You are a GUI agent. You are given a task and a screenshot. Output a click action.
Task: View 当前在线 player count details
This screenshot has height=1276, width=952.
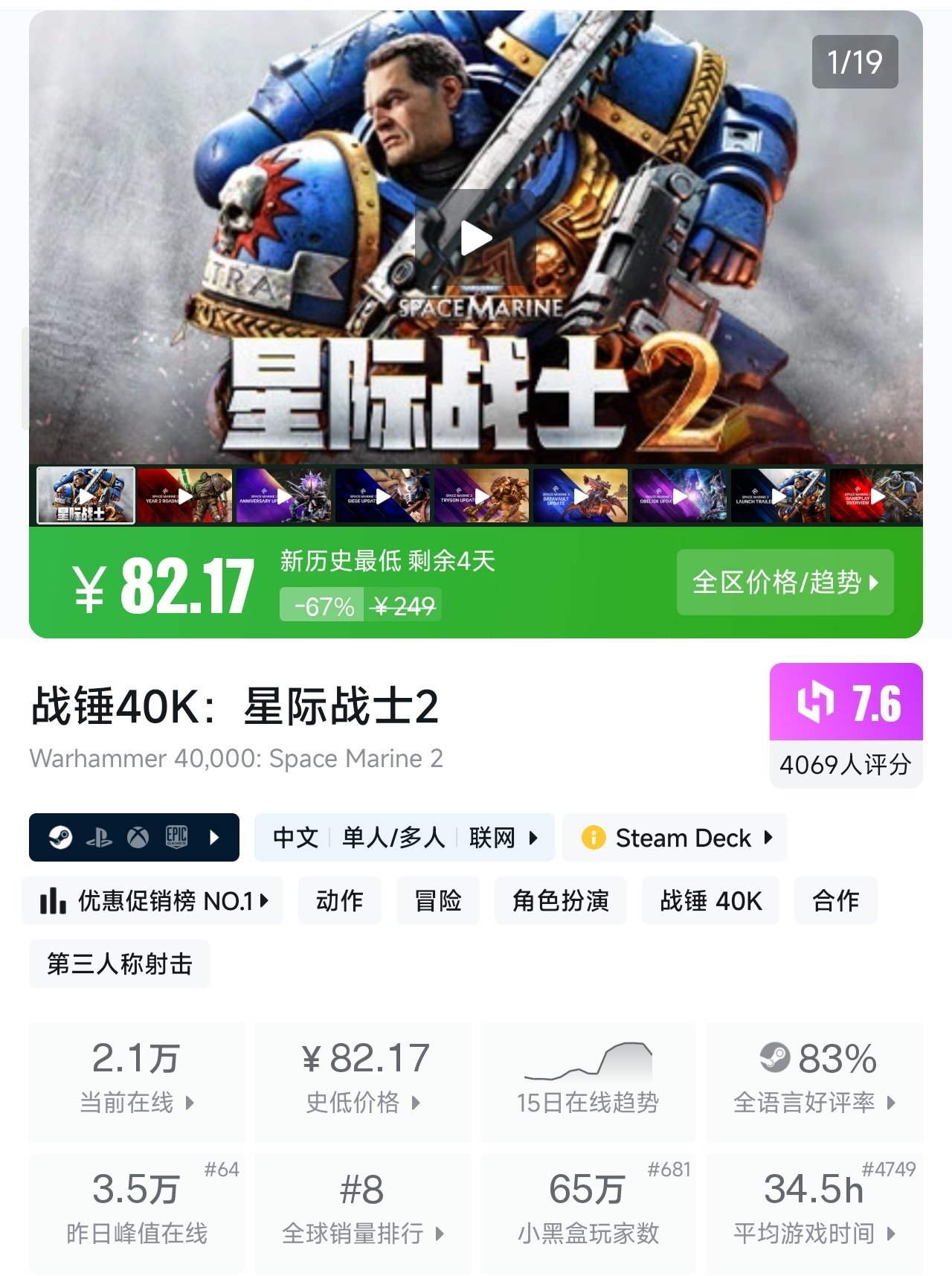pyautogui.click(x=137, y=1083)
